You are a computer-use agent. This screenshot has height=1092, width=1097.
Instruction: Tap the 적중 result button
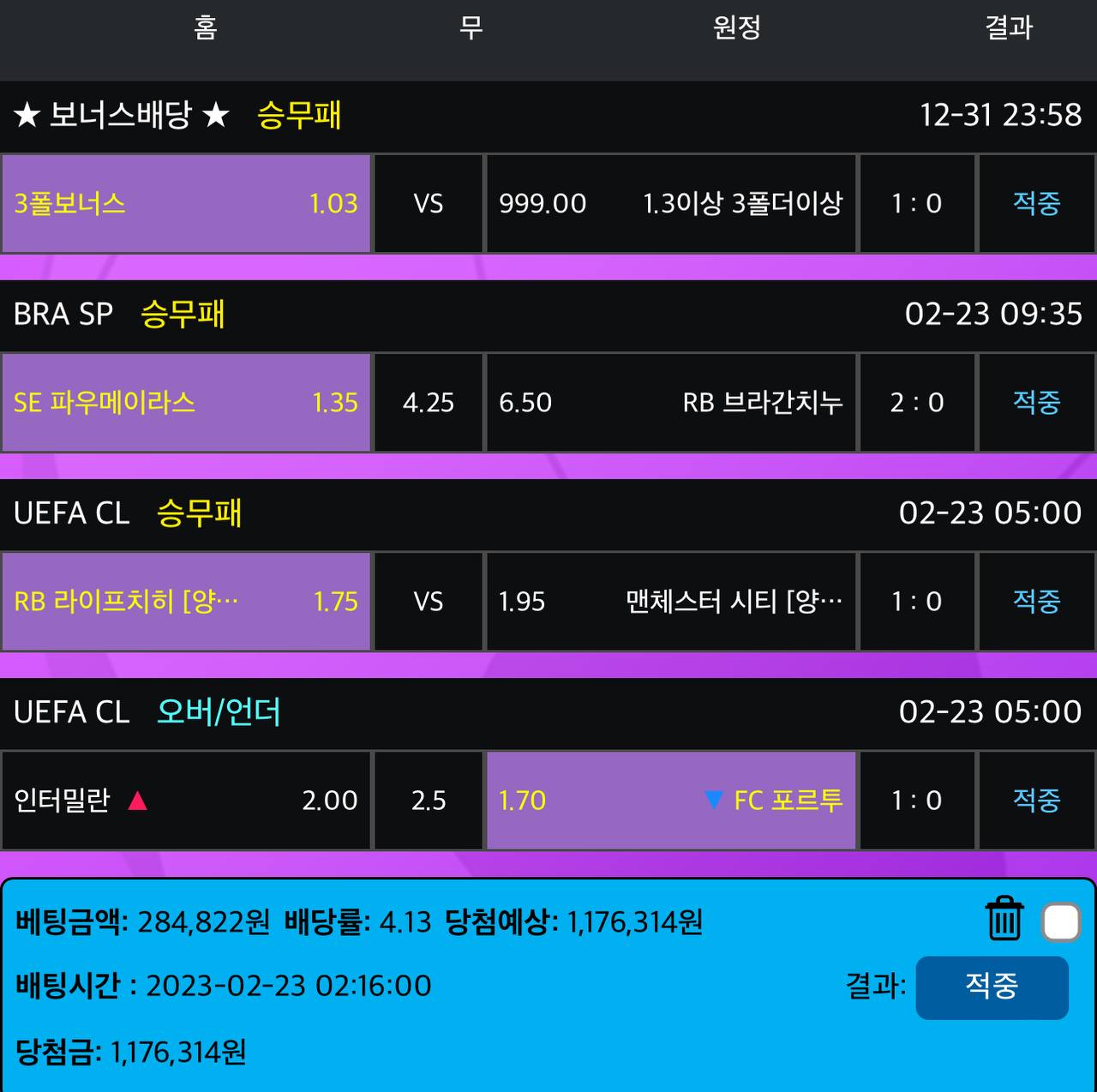pyautogui.click(x=992, y=987)
